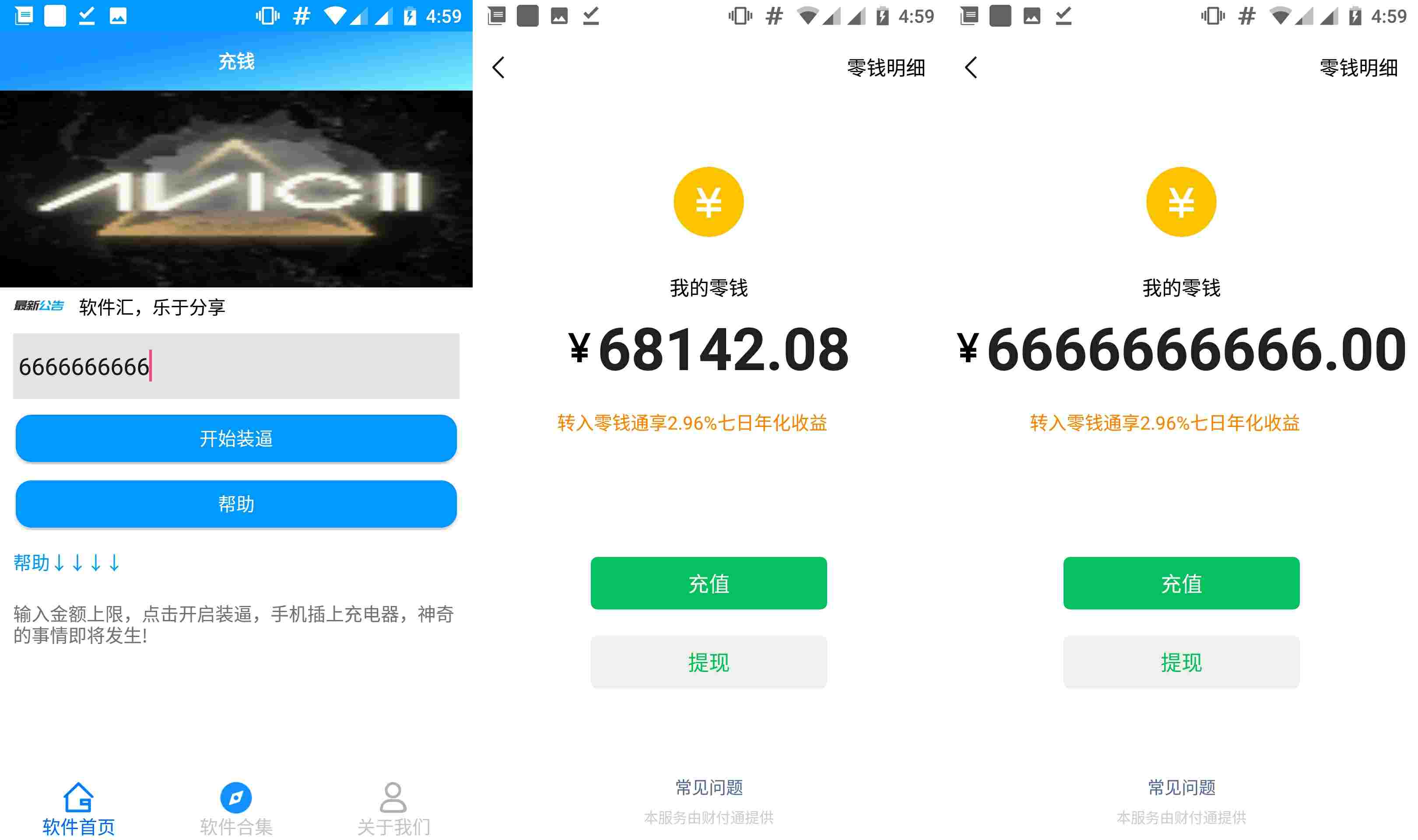This screenshot has height=840, width=1418.
Task: Go back from the ¥6666666666.00 balance screen
Action: [x=971, y=67]
